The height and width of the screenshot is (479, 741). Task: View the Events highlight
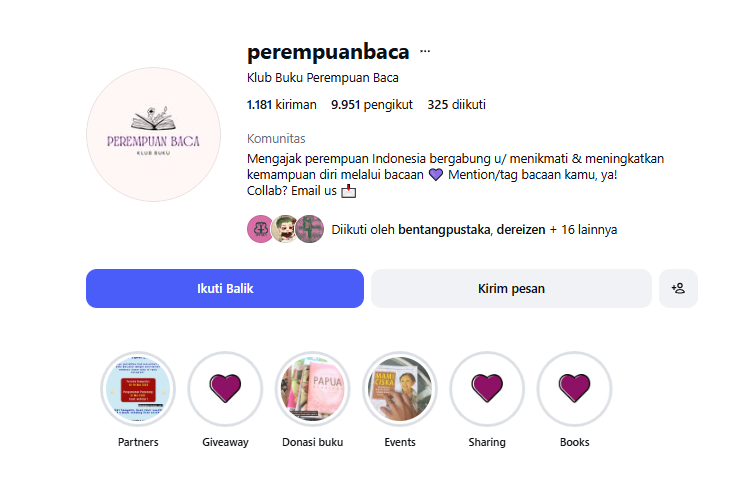click(400, 389)
